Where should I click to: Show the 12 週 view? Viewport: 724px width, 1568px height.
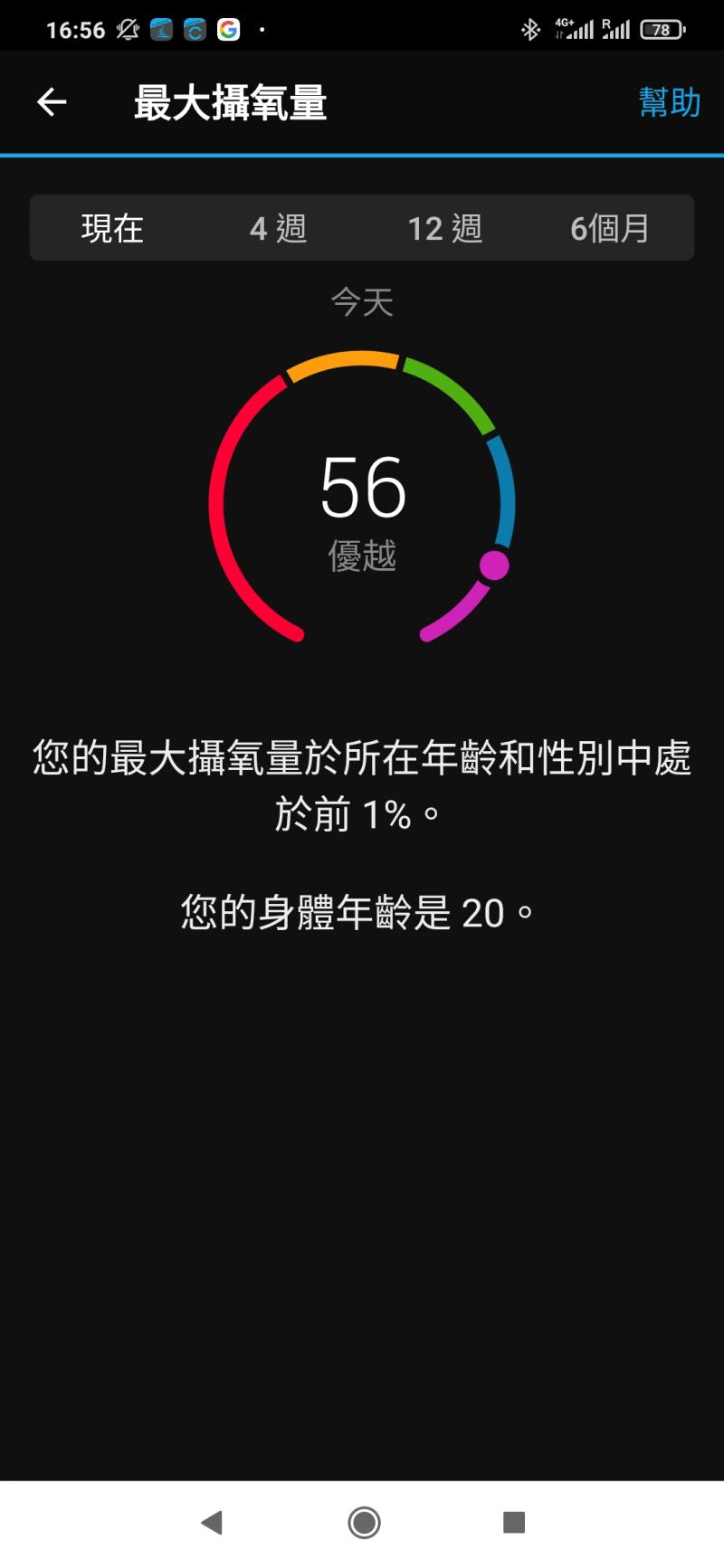[445, 228]
